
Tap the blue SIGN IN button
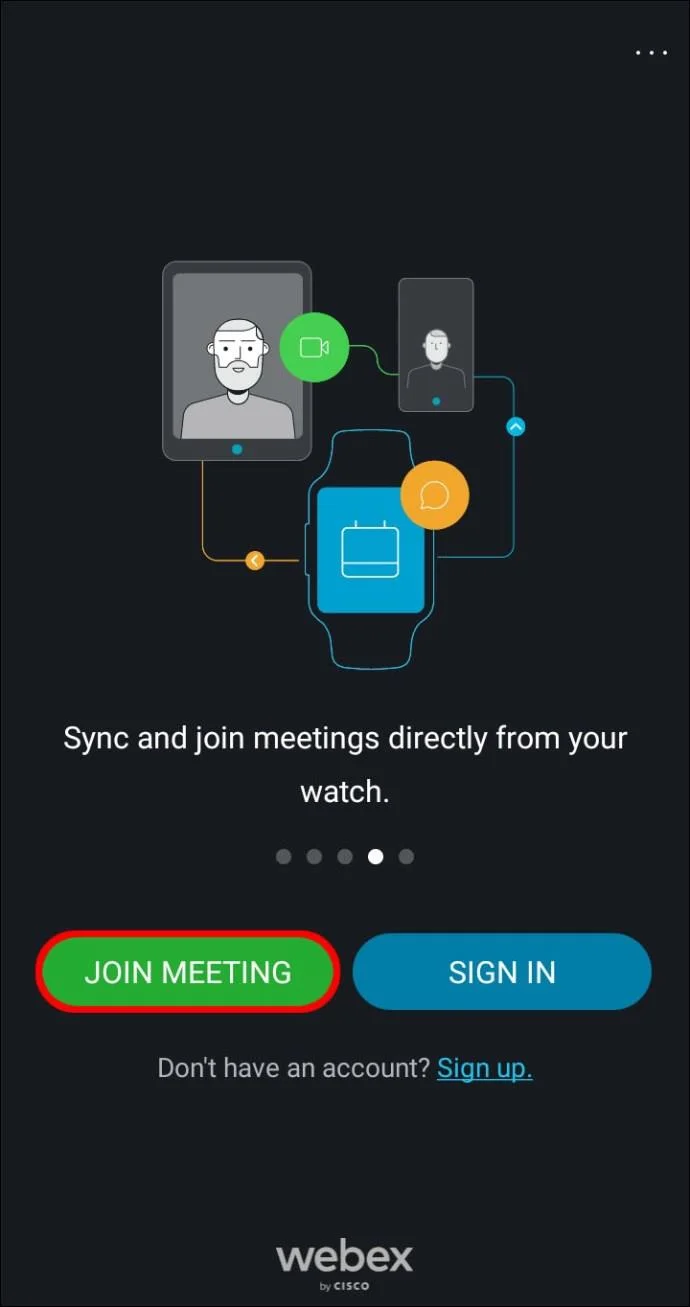502,972
